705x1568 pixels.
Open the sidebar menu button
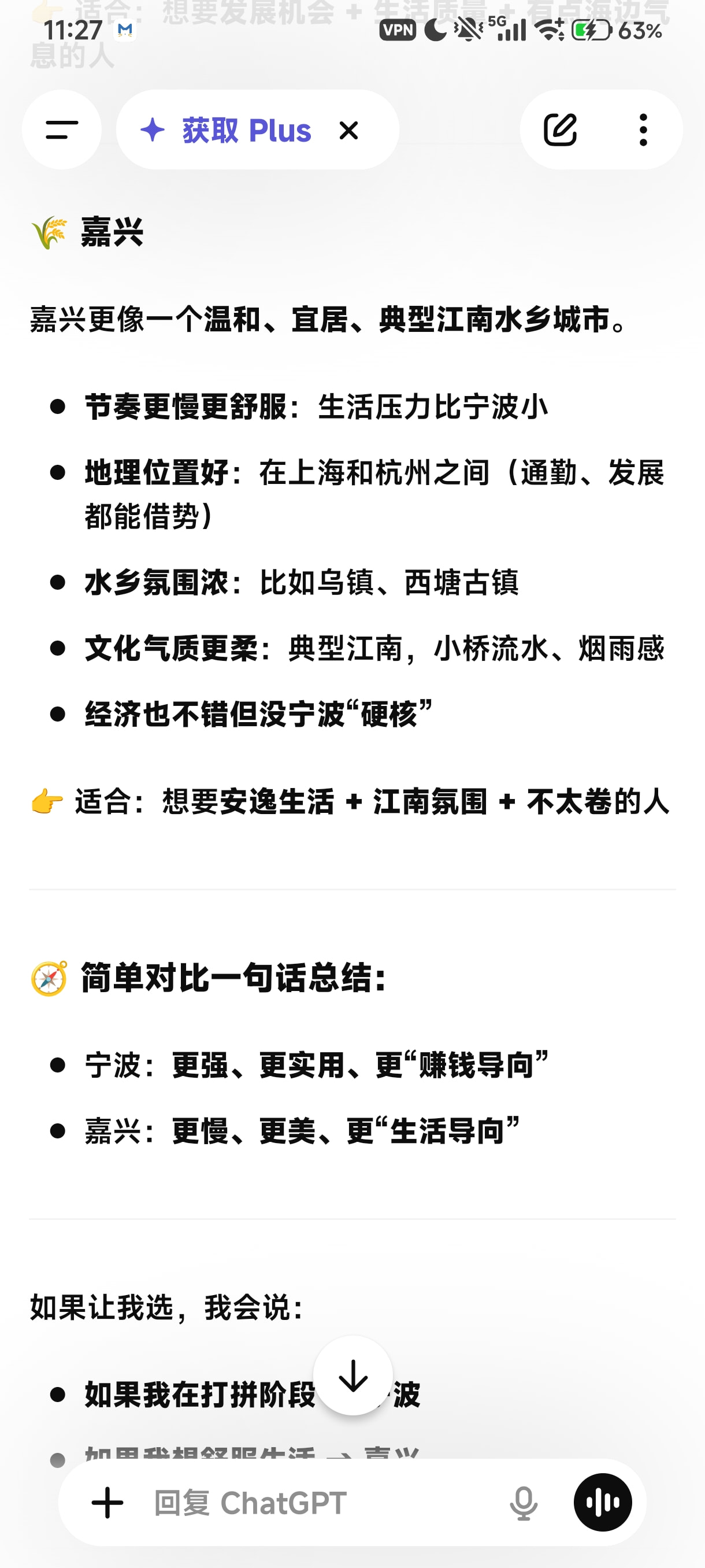click(62, 130)
